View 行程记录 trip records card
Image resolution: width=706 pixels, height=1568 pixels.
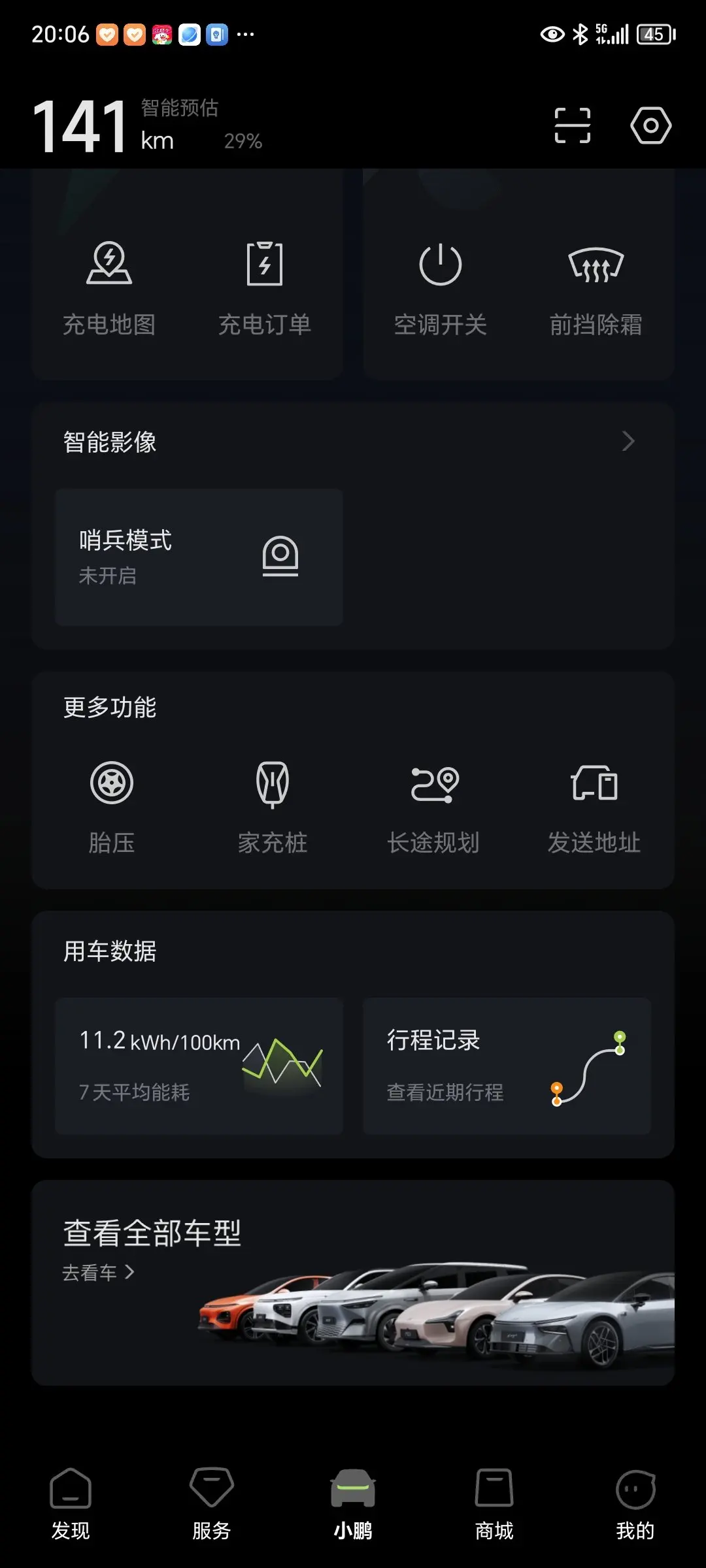(507, 1066)
